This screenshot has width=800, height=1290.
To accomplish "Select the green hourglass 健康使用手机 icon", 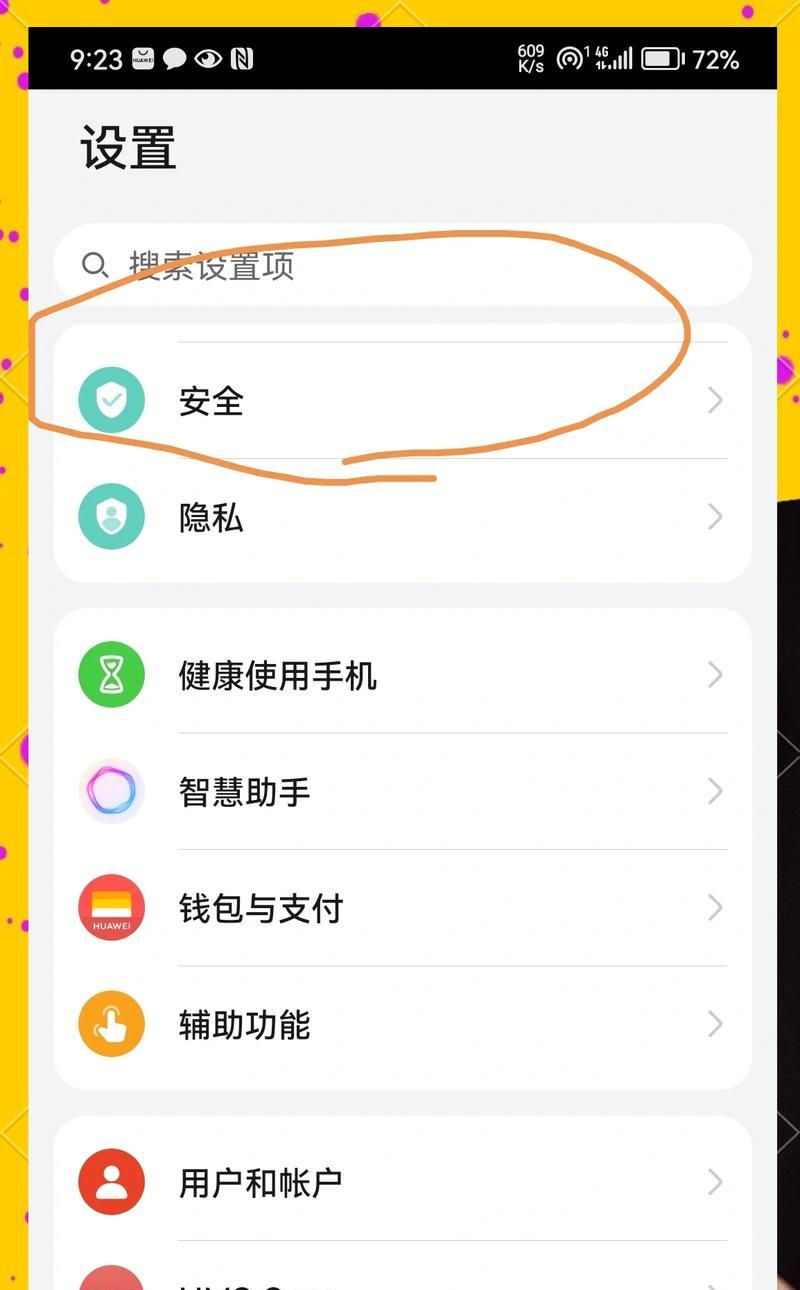I will tap(111, 674).
